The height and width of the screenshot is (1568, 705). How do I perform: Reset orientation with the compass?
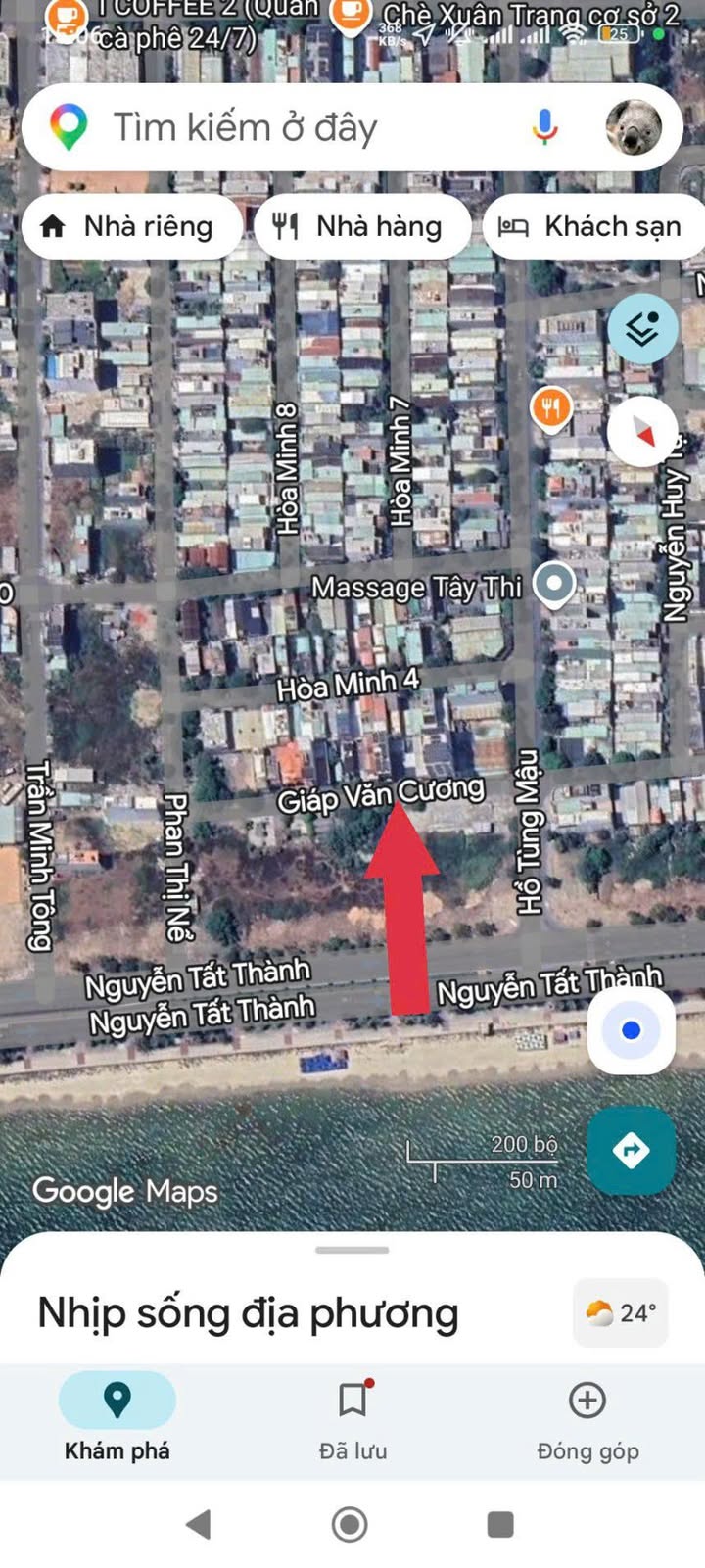642,432
